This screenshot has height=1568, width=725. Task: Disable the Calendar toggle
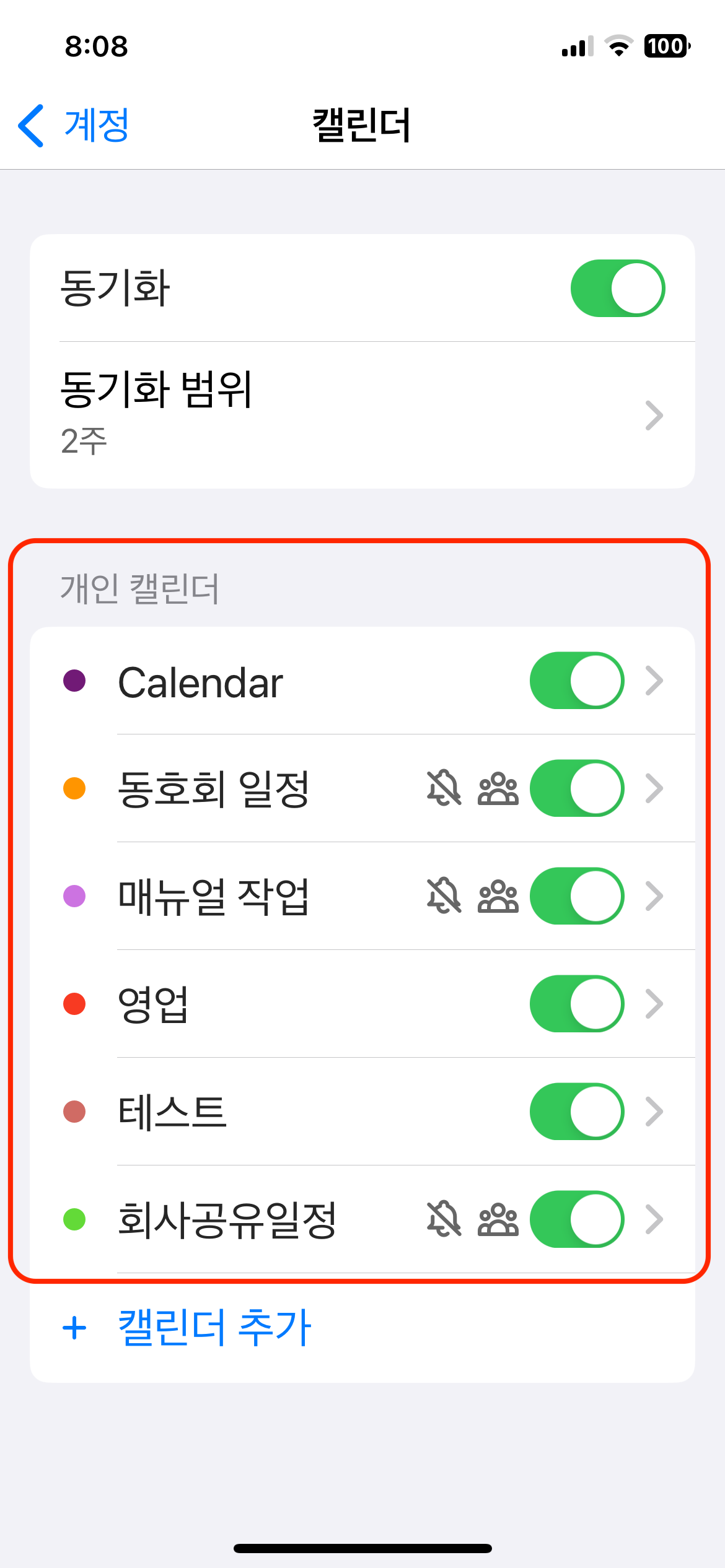coord(576,681)
